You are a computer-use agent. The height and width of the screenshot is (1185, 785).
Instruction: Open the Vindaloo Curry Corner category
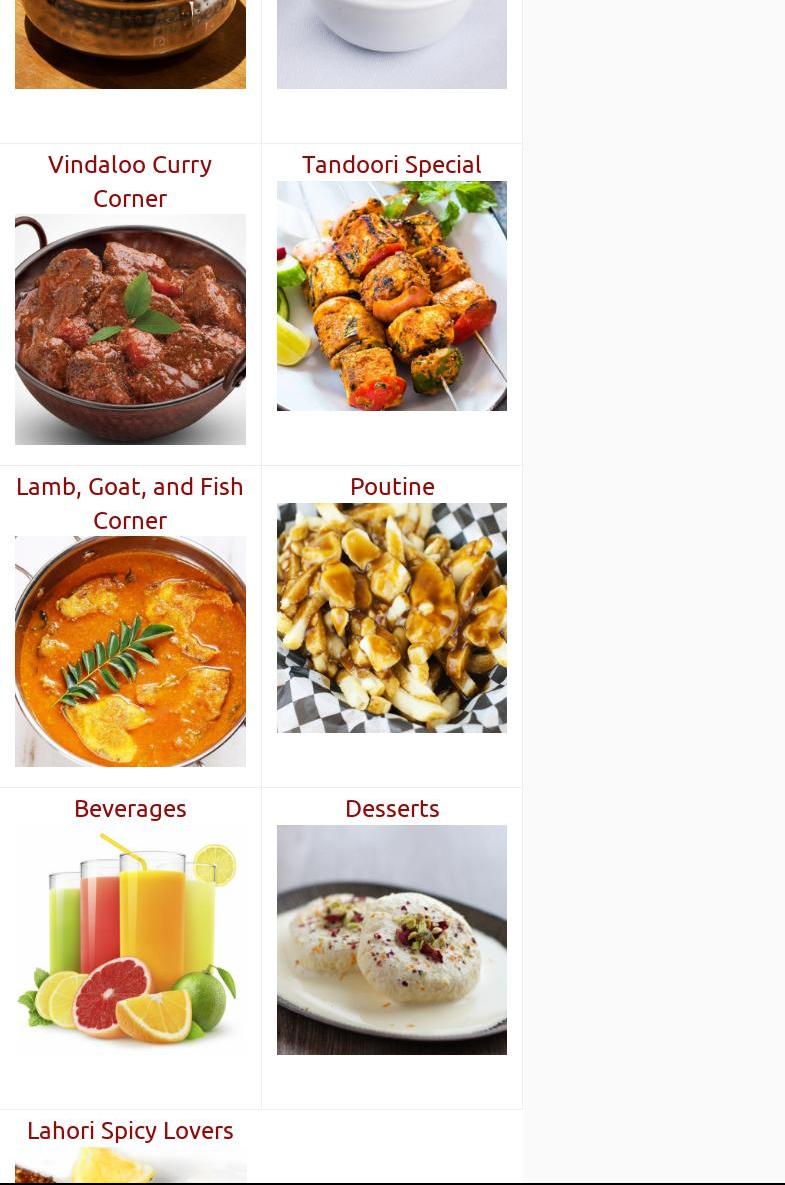(x=130, y=181)
